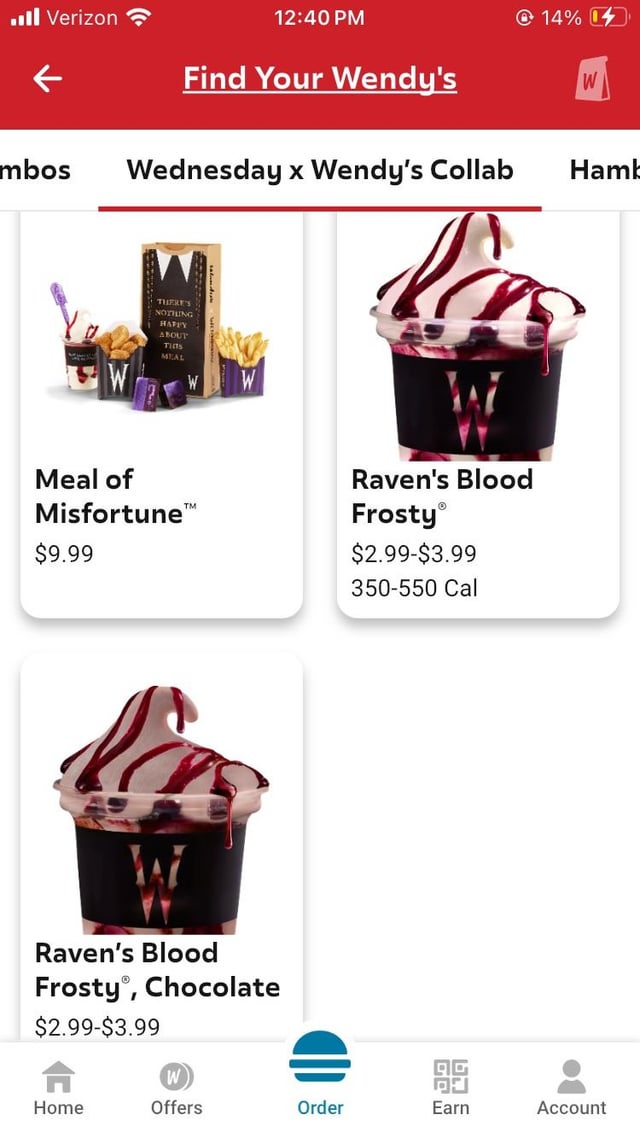Open the Raven's Blood Frosty, Chocolate card
Image resolution: width=640 pixels, height=1138 pixels.
[x=161, y=847]
